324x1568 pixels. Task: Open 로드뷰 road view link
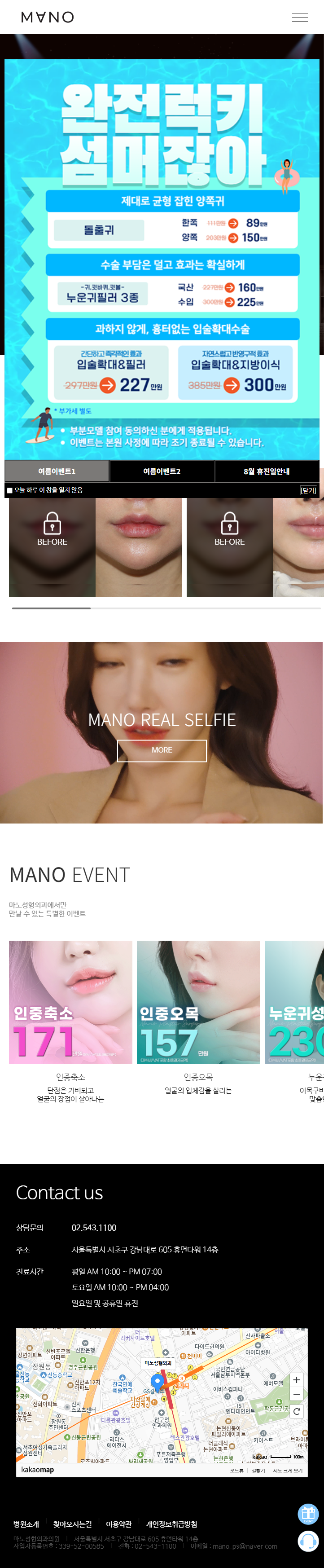click(236, 1470)
